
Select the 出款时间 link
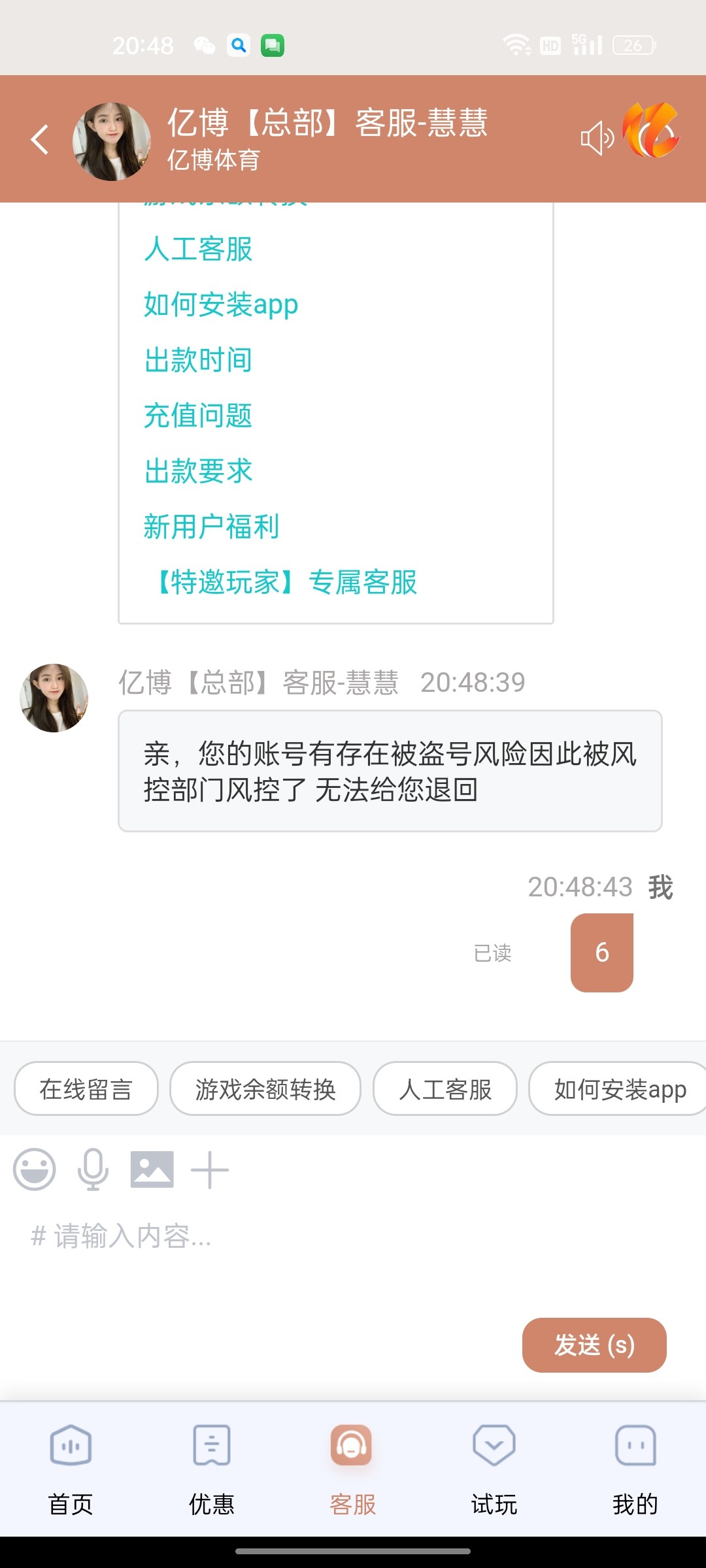[198, 360]
